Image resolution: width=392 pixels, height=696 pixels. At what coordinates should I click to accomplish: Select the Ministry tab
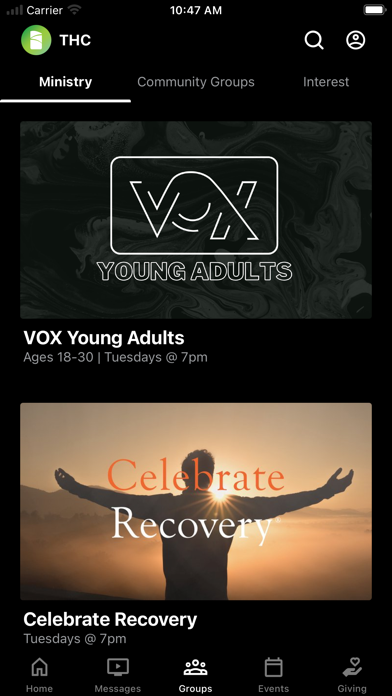tap(66, 82)
